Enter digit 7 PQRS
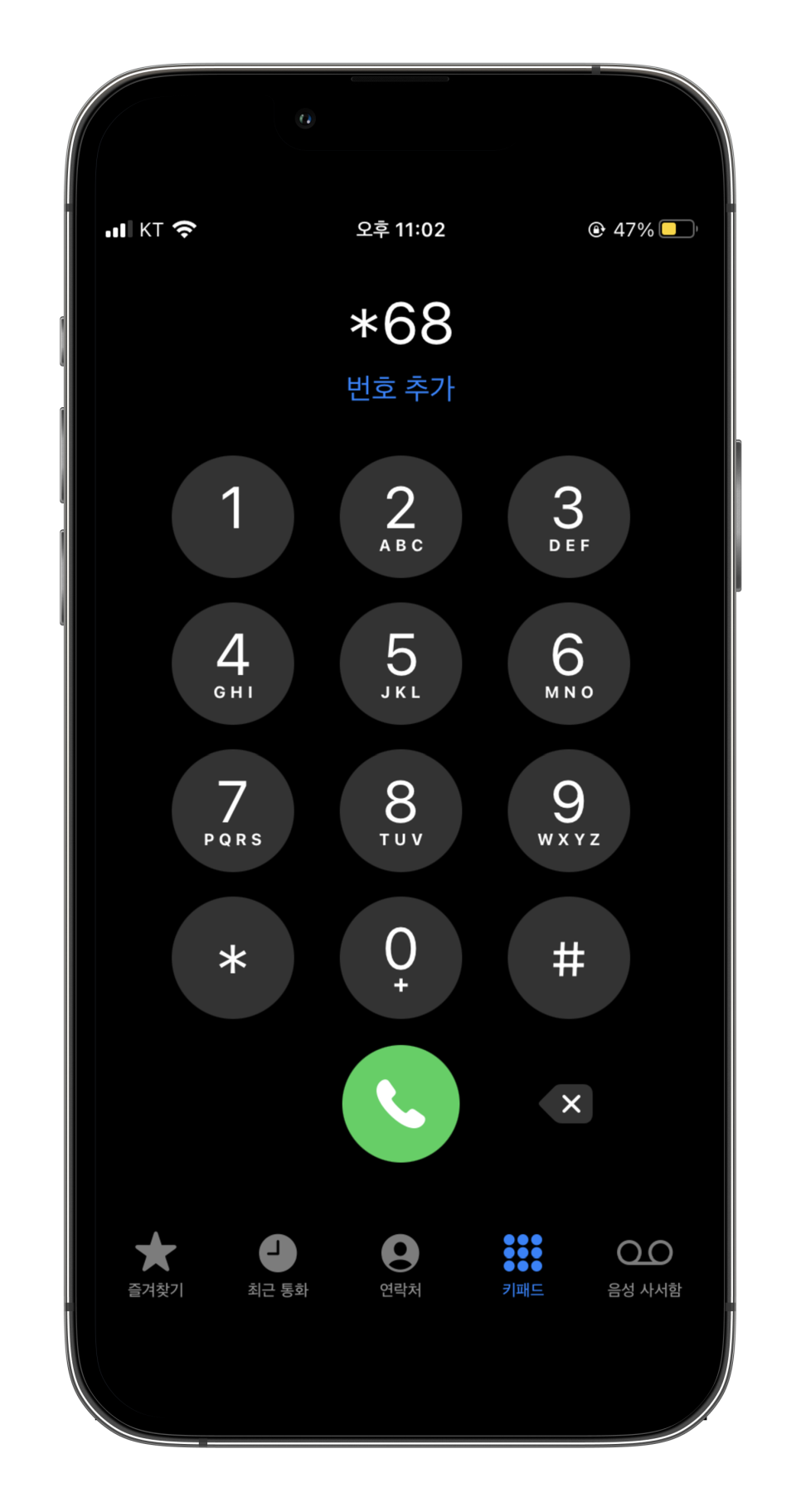 pos(233,810)
